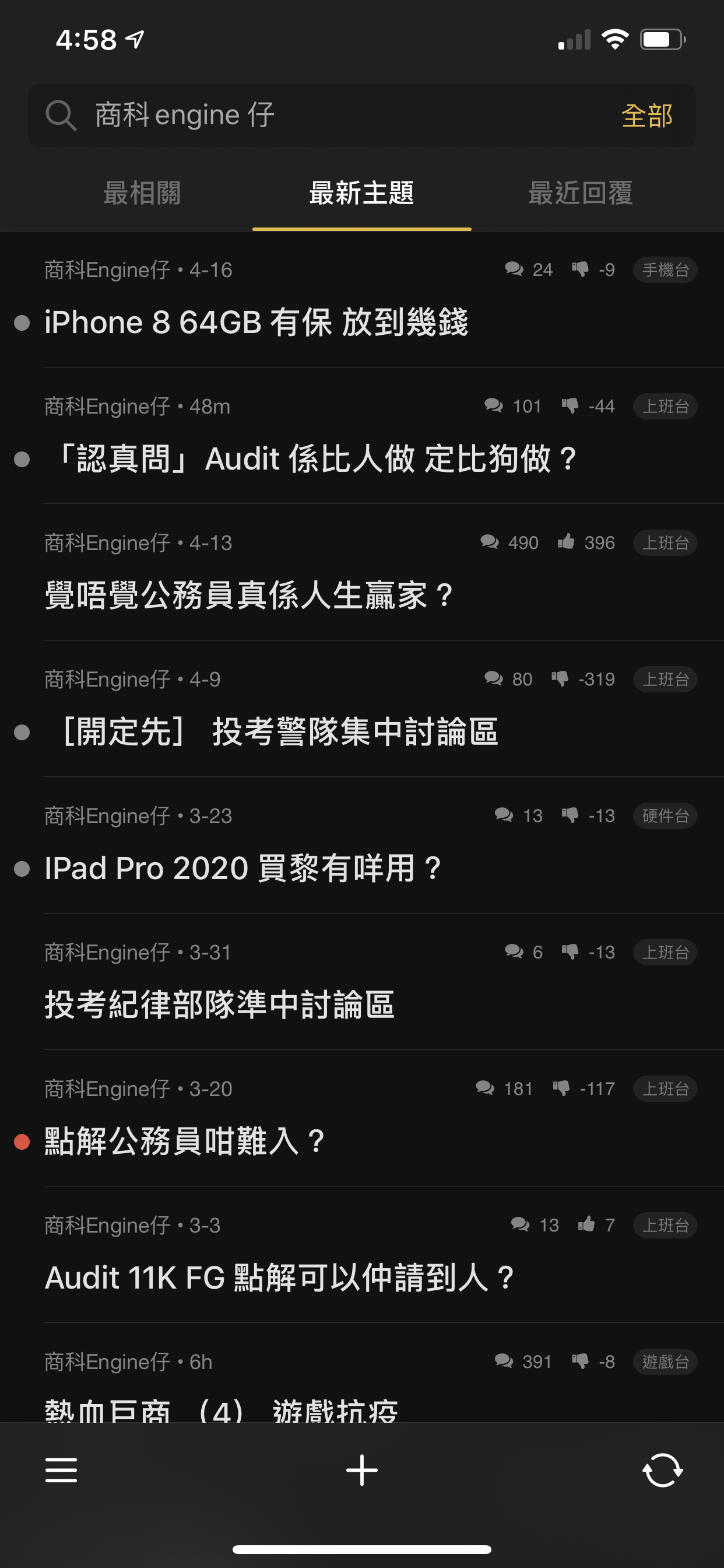Select the 最新主題 tab
The height and width of the screenshot is (1568, 724).
[361, 193]
